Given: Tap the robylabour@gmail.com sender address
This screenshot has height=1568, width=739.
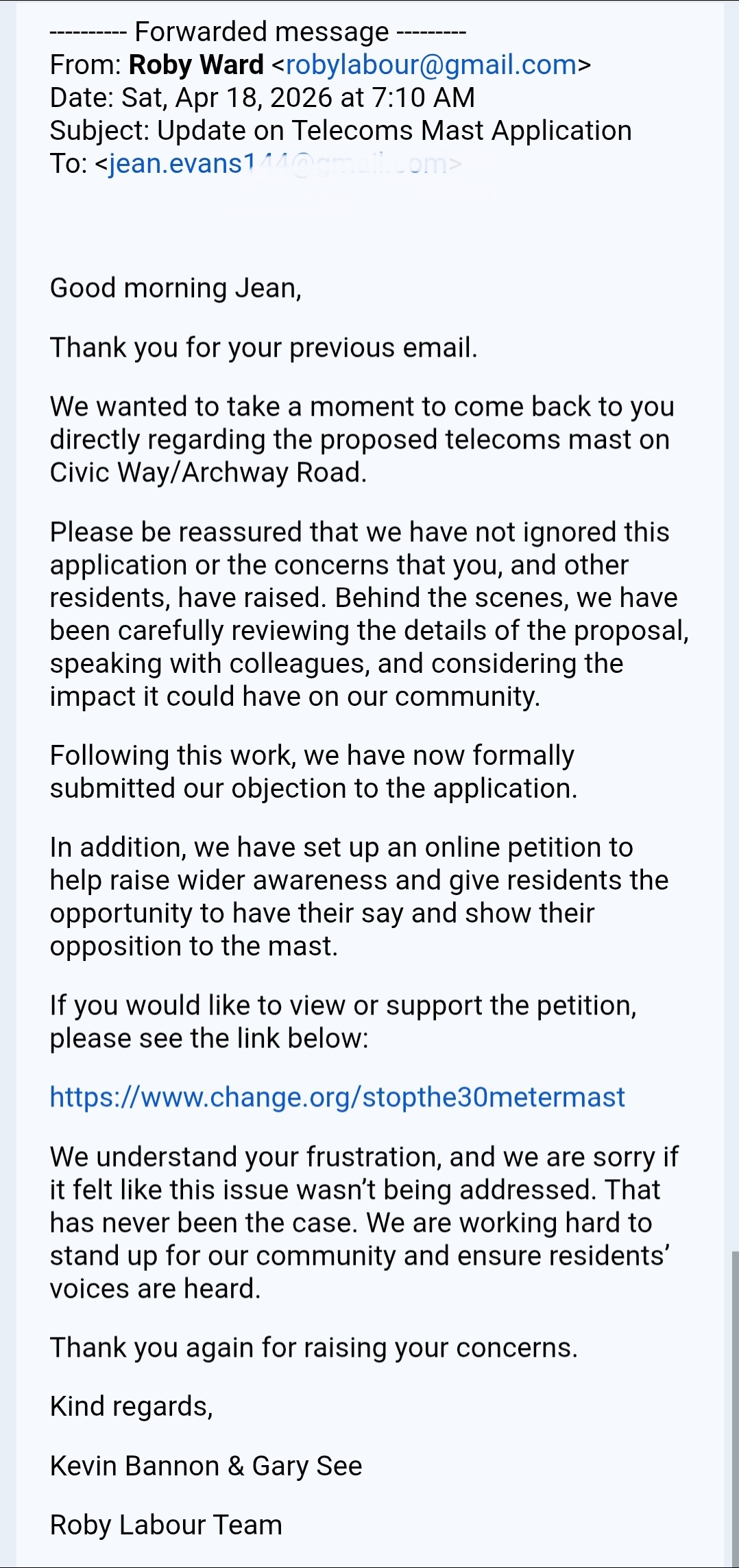Looking at the screenshot, I should point(431,64).
